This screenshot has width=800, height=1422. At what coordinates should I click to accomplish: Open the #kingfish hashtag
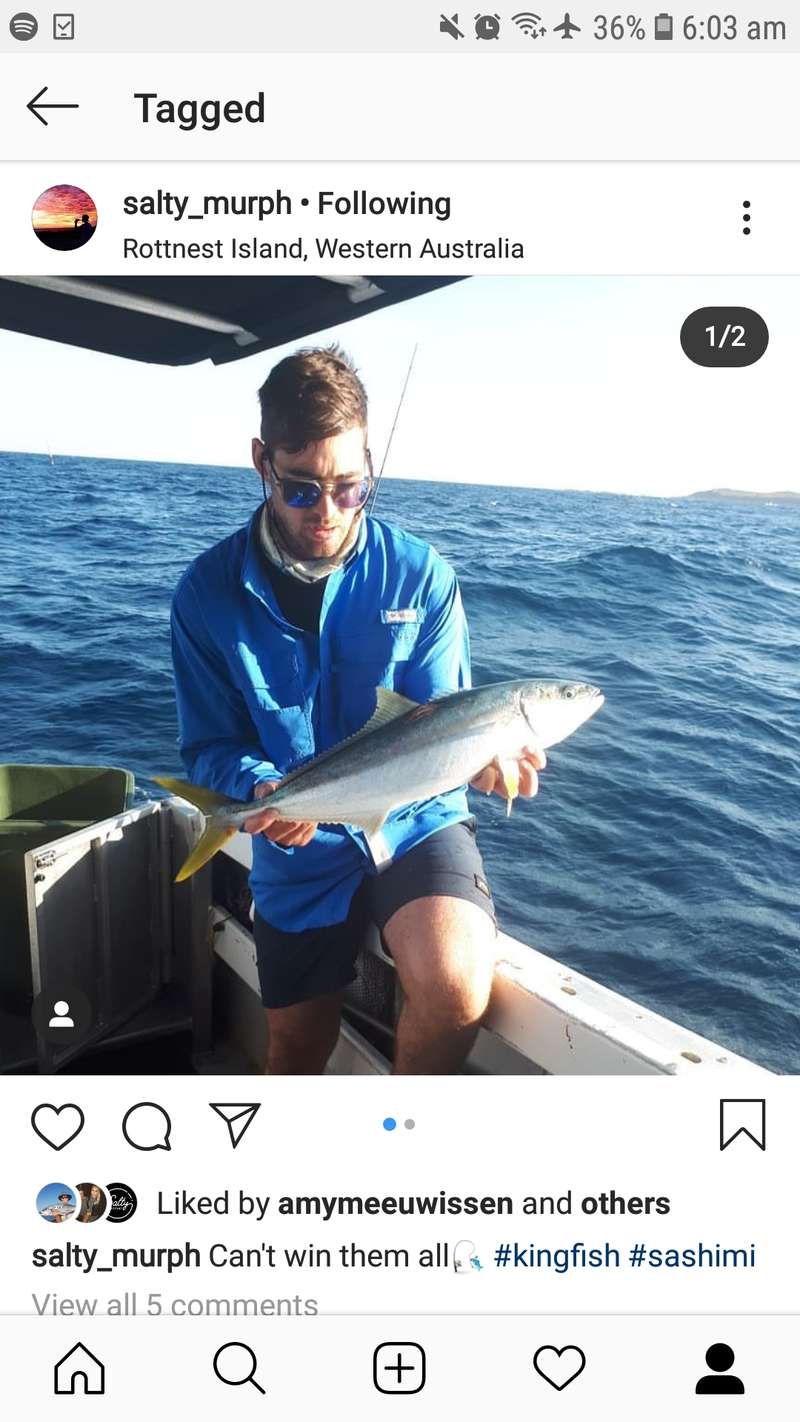(556, 1256)
